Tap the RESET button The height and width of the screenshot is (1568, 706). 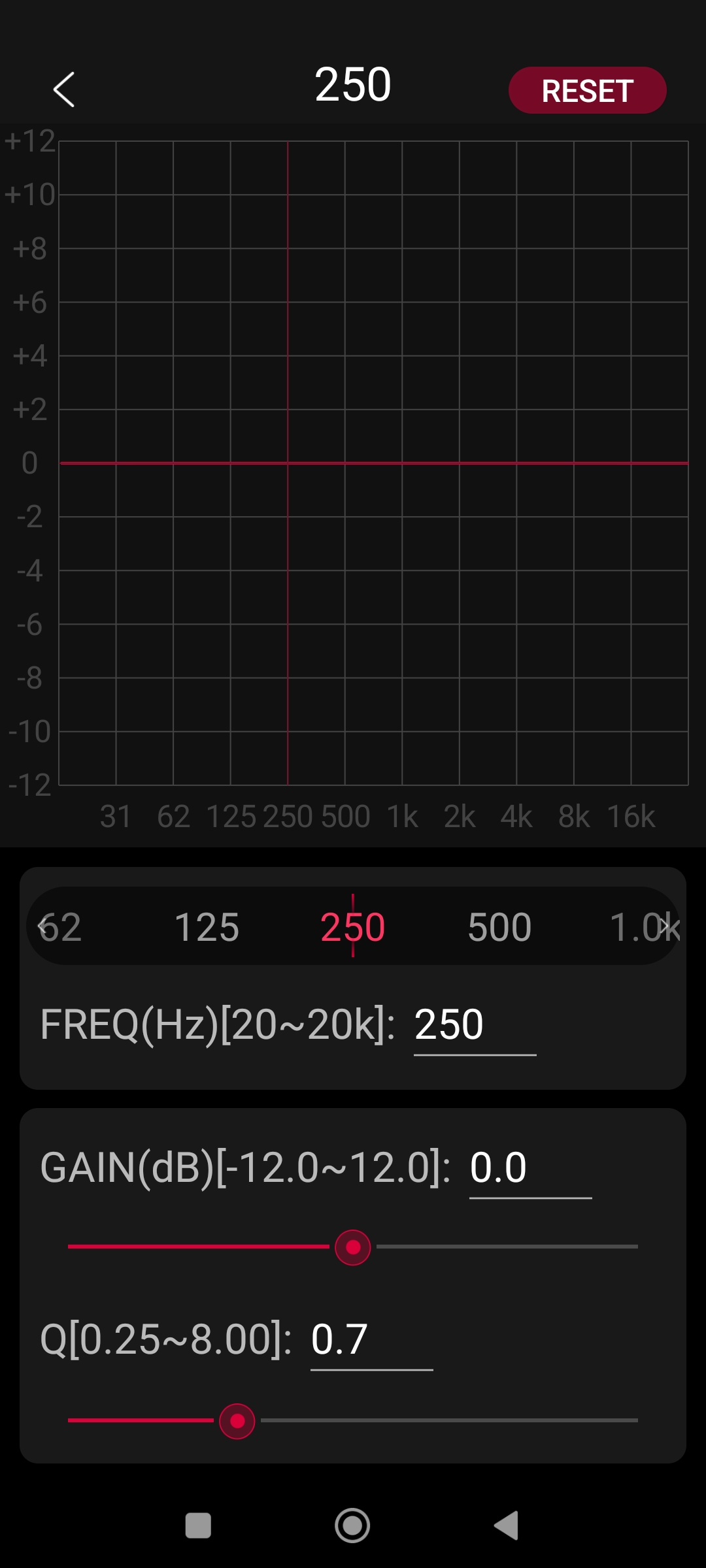pos(587,90)
